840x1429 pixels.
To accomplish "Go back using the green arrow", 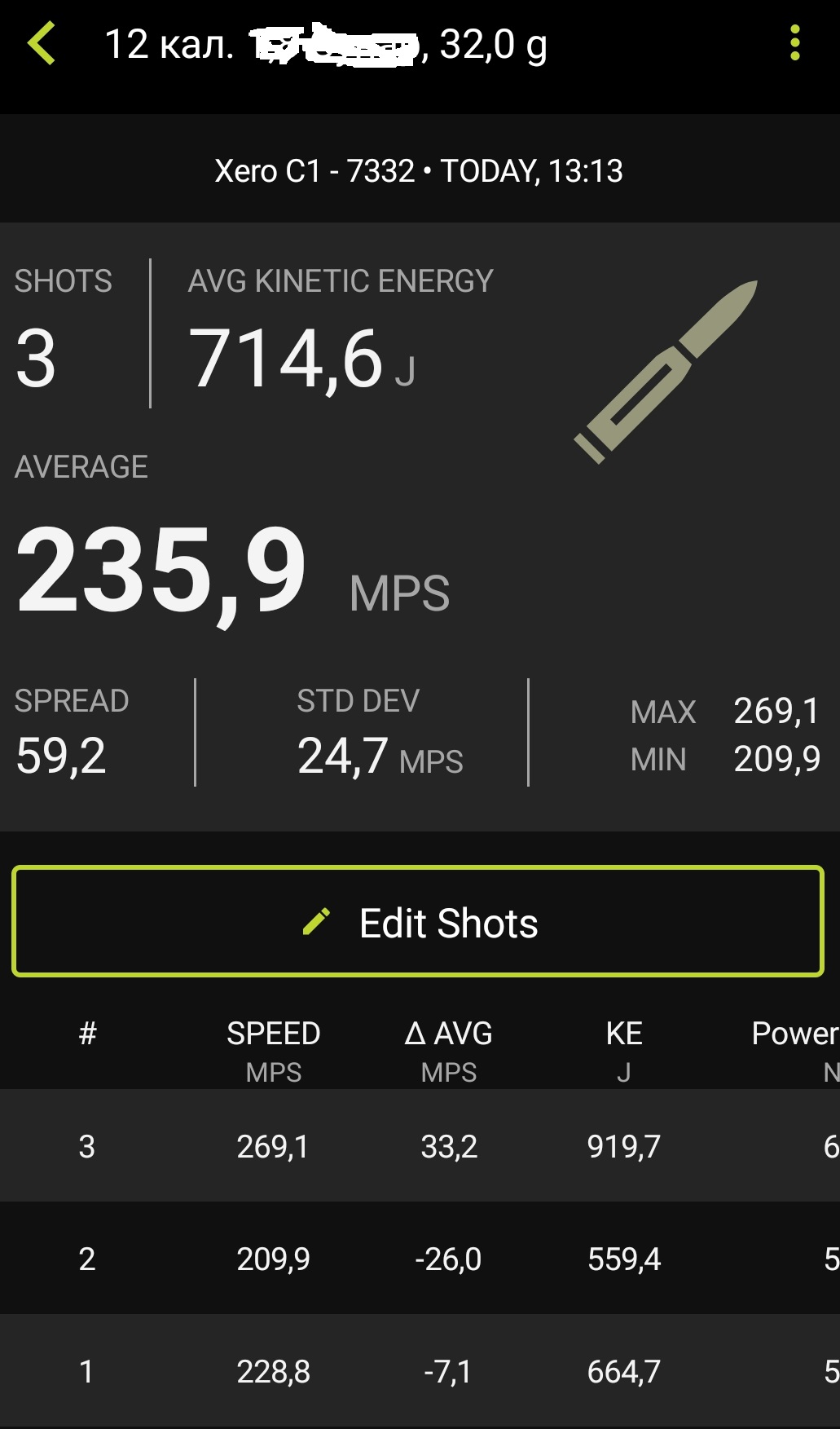I will click(42, 44).
